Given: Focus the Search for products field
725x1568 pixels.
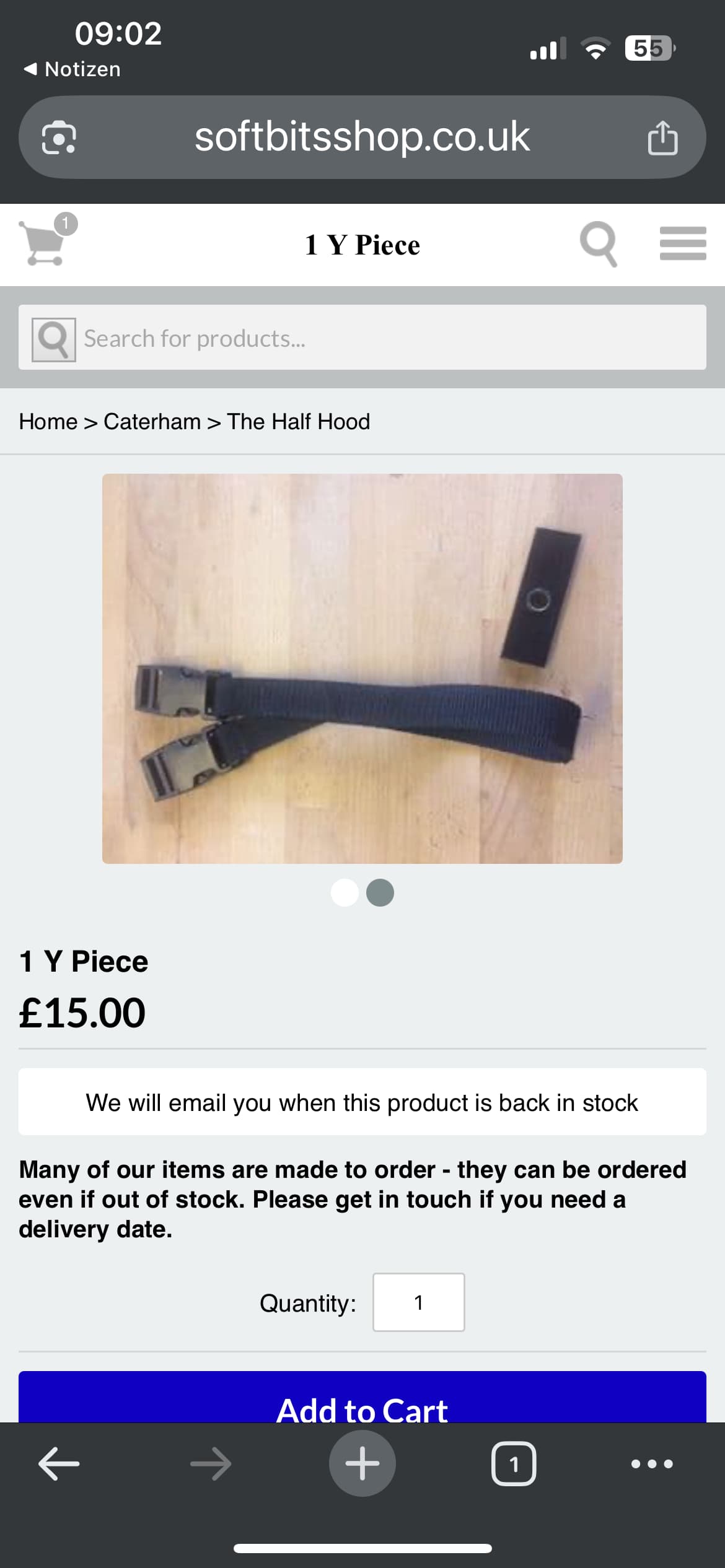Looking at the screenshot, I should 362,338.
